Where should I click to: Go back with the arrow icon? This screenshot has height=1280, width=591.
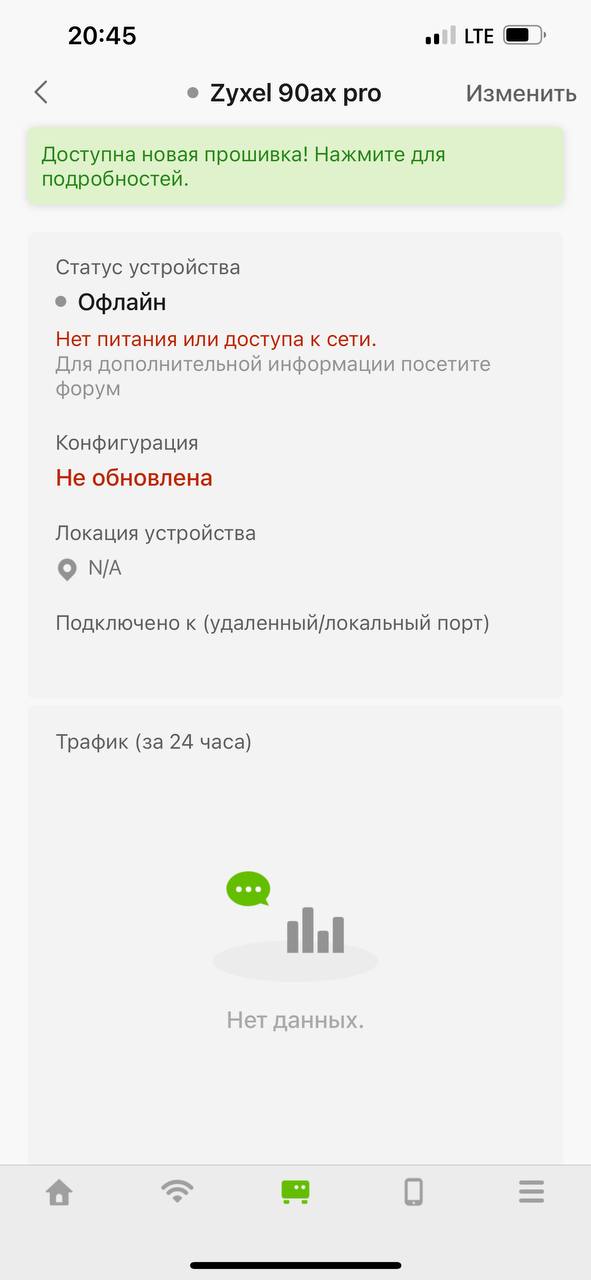click(41, 93)
